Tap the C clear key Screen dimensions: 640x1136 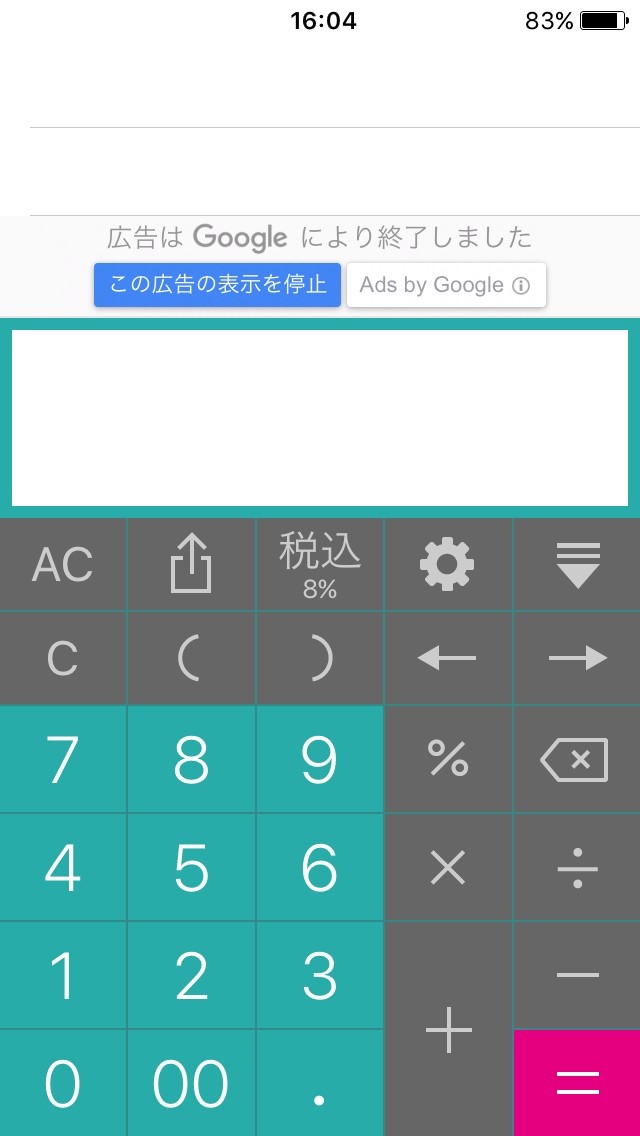(63, 659)
